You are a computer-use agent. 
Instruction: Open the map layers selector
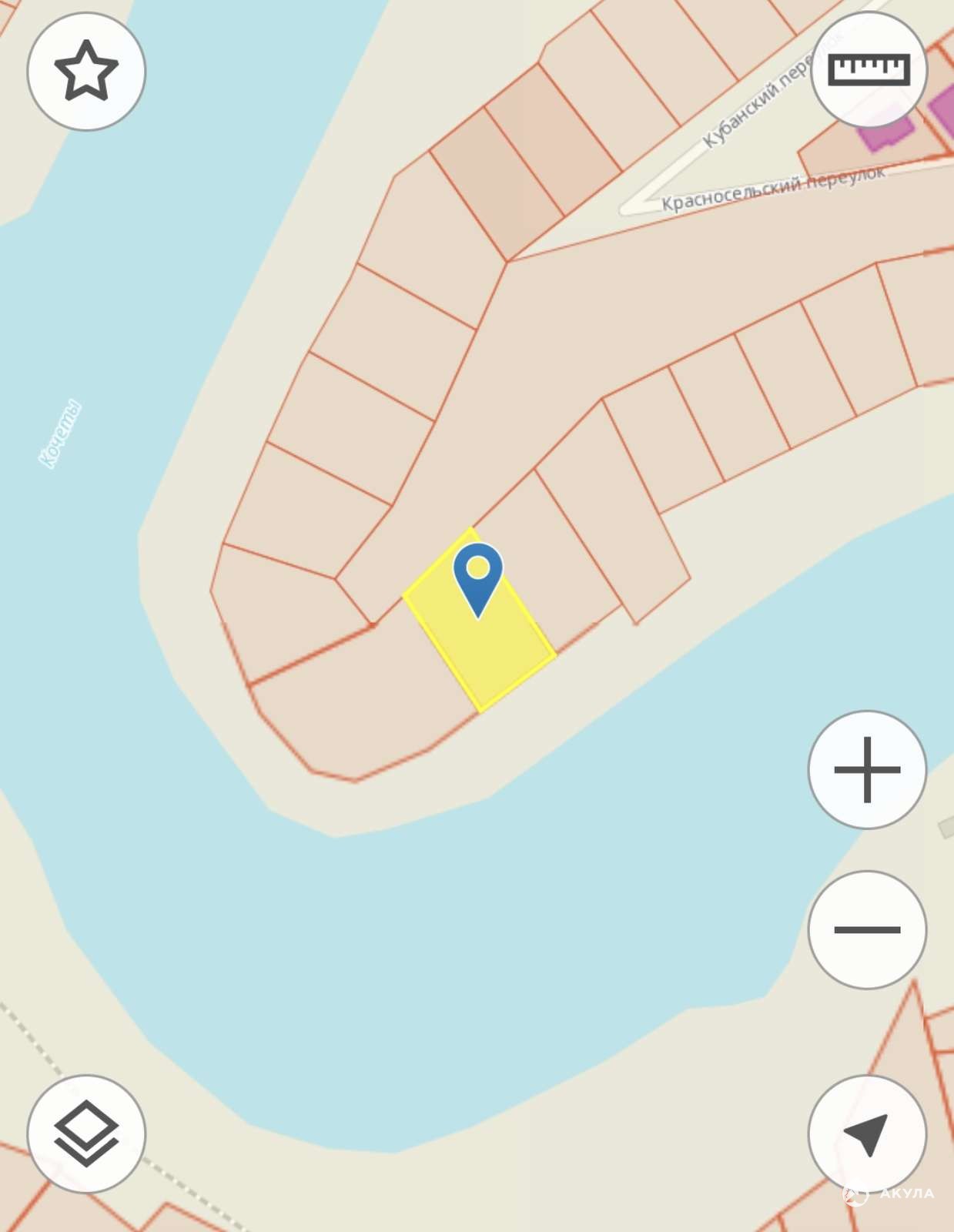86,1133
